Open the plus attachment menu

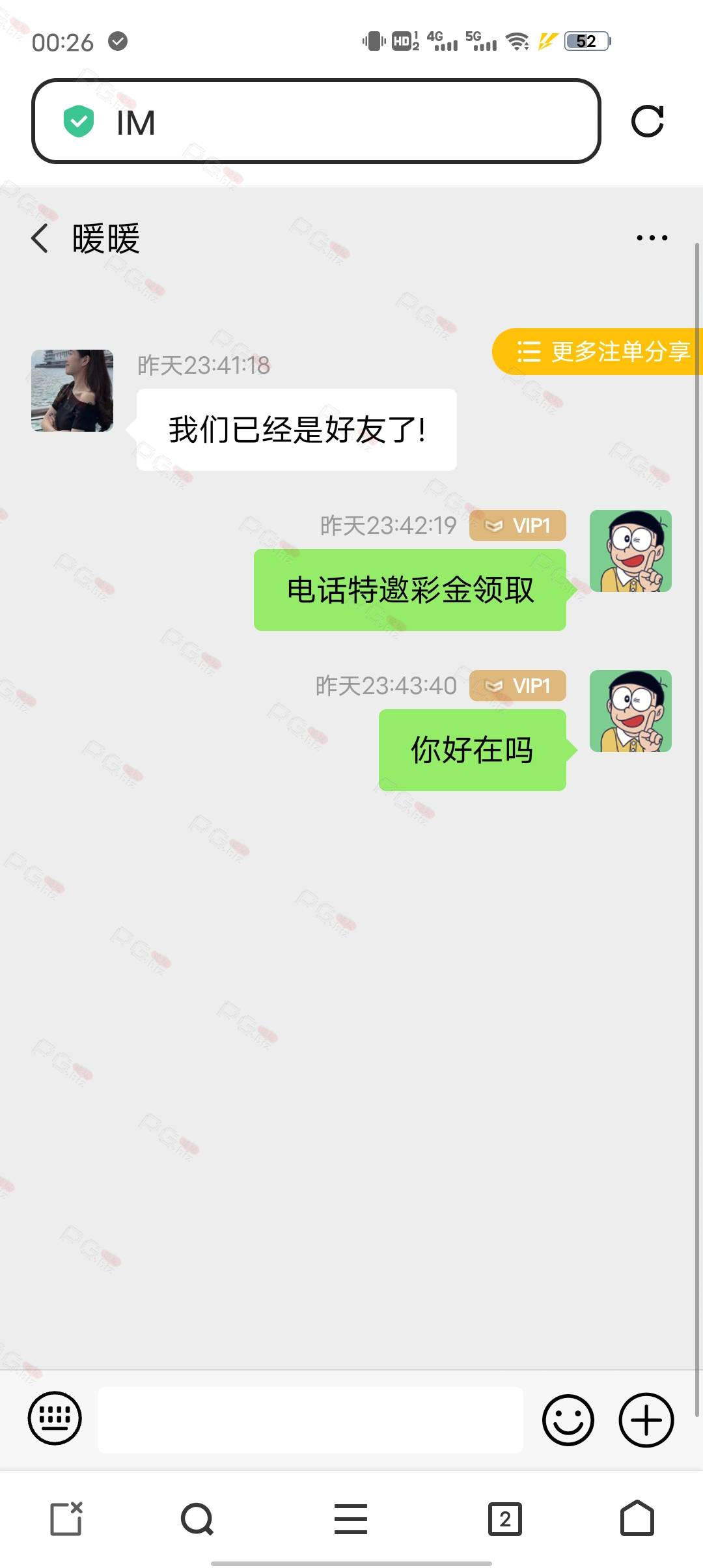[x=646, y=1420]
